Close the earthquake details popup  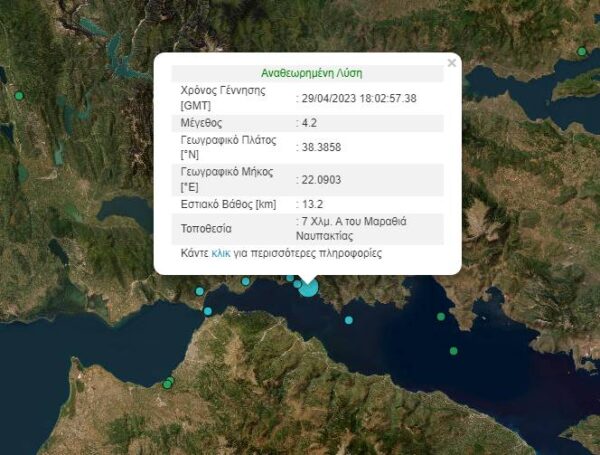[x=451, y=63]
